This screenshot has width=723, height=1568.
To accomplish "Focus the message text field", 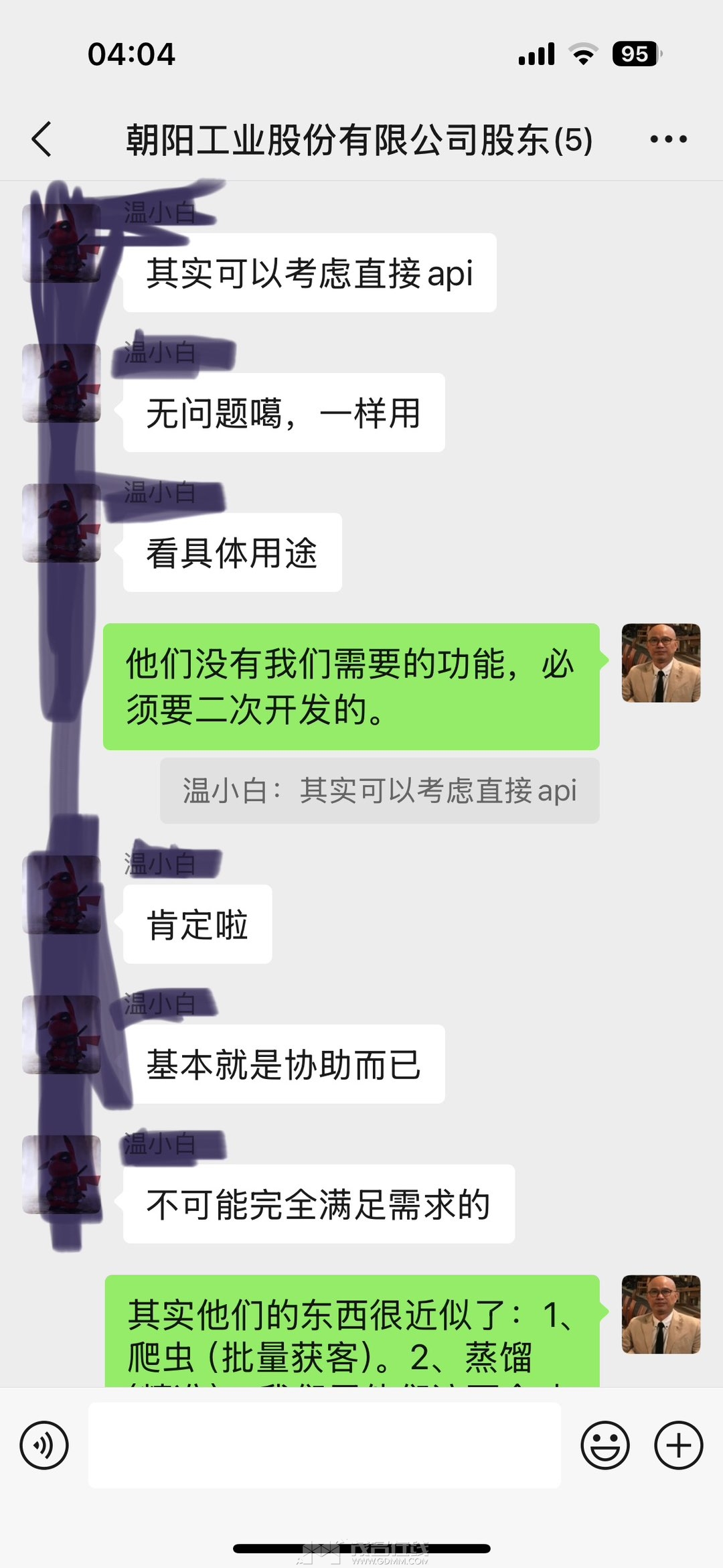I will click(324, 1445).
